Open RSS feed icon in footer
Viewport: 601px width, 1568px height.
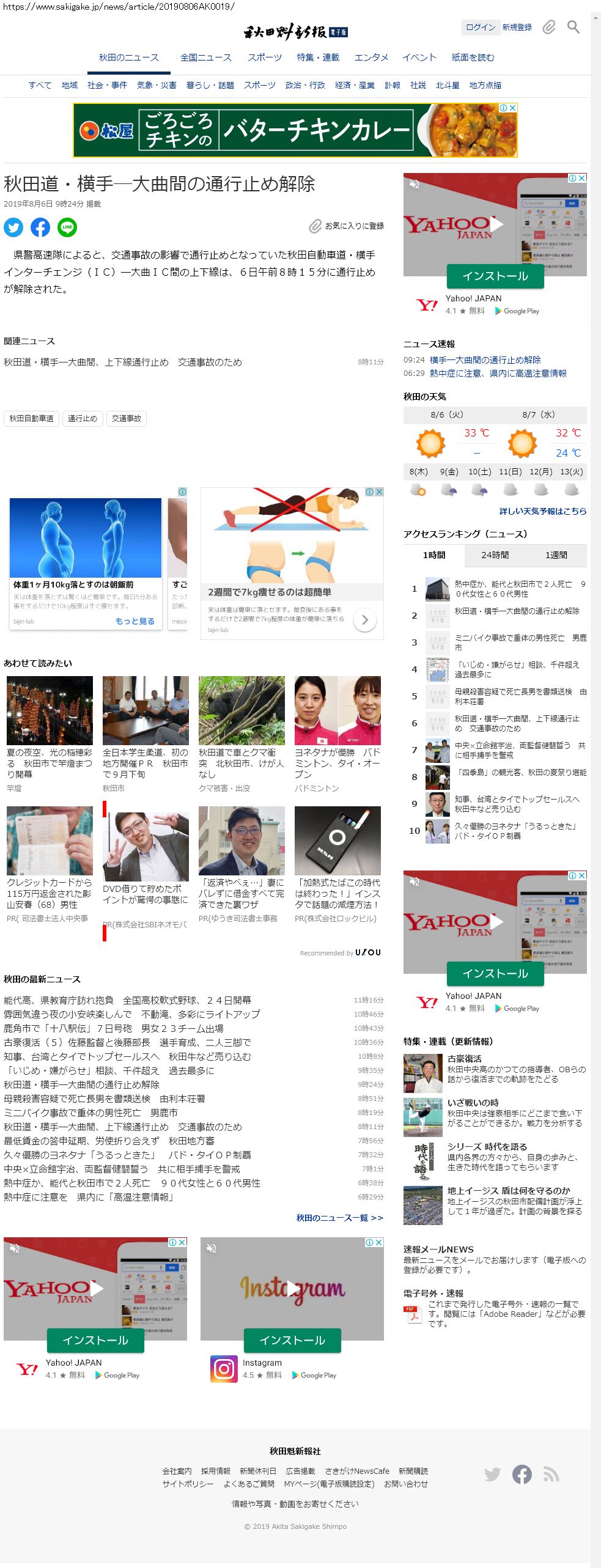551,1474
